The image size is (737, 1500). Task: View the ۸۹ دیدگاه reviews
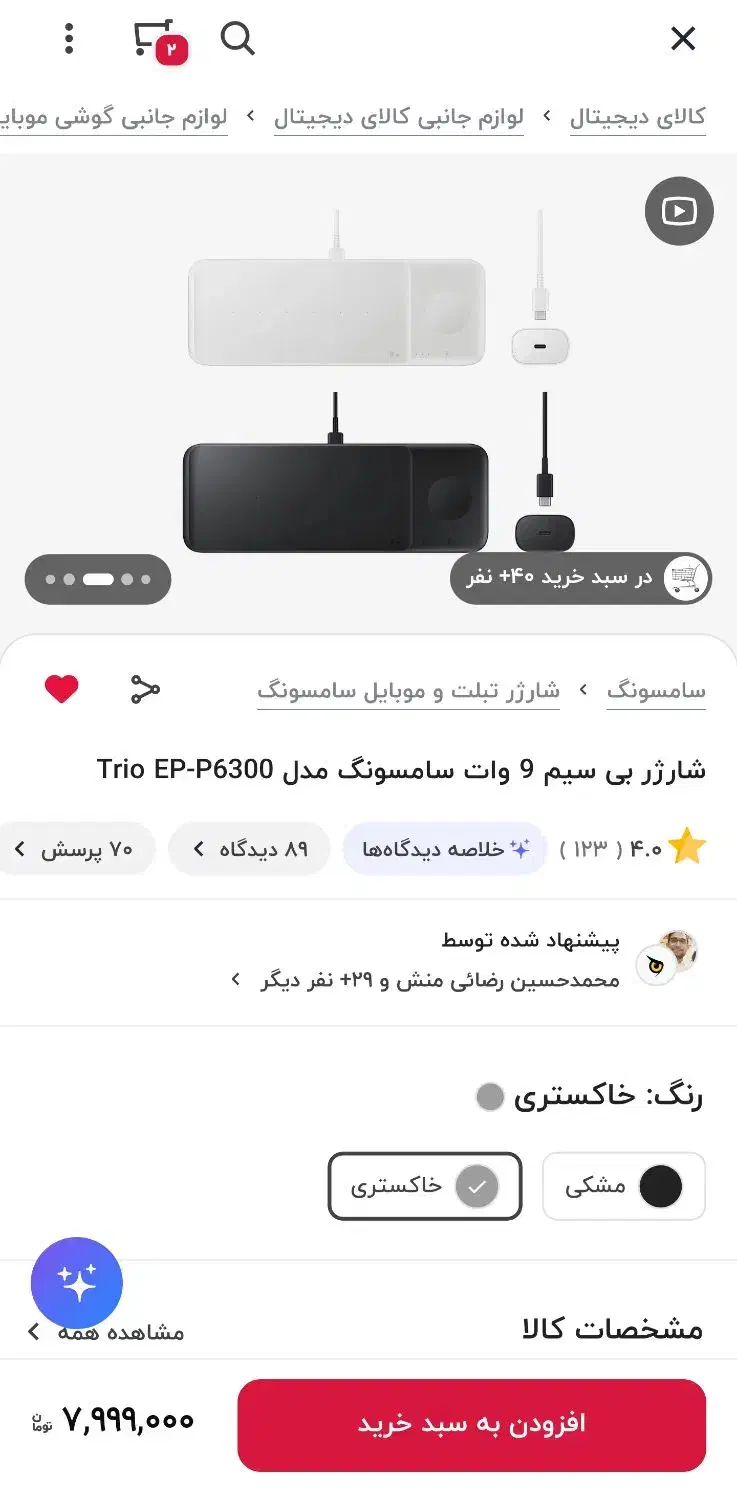249,849
